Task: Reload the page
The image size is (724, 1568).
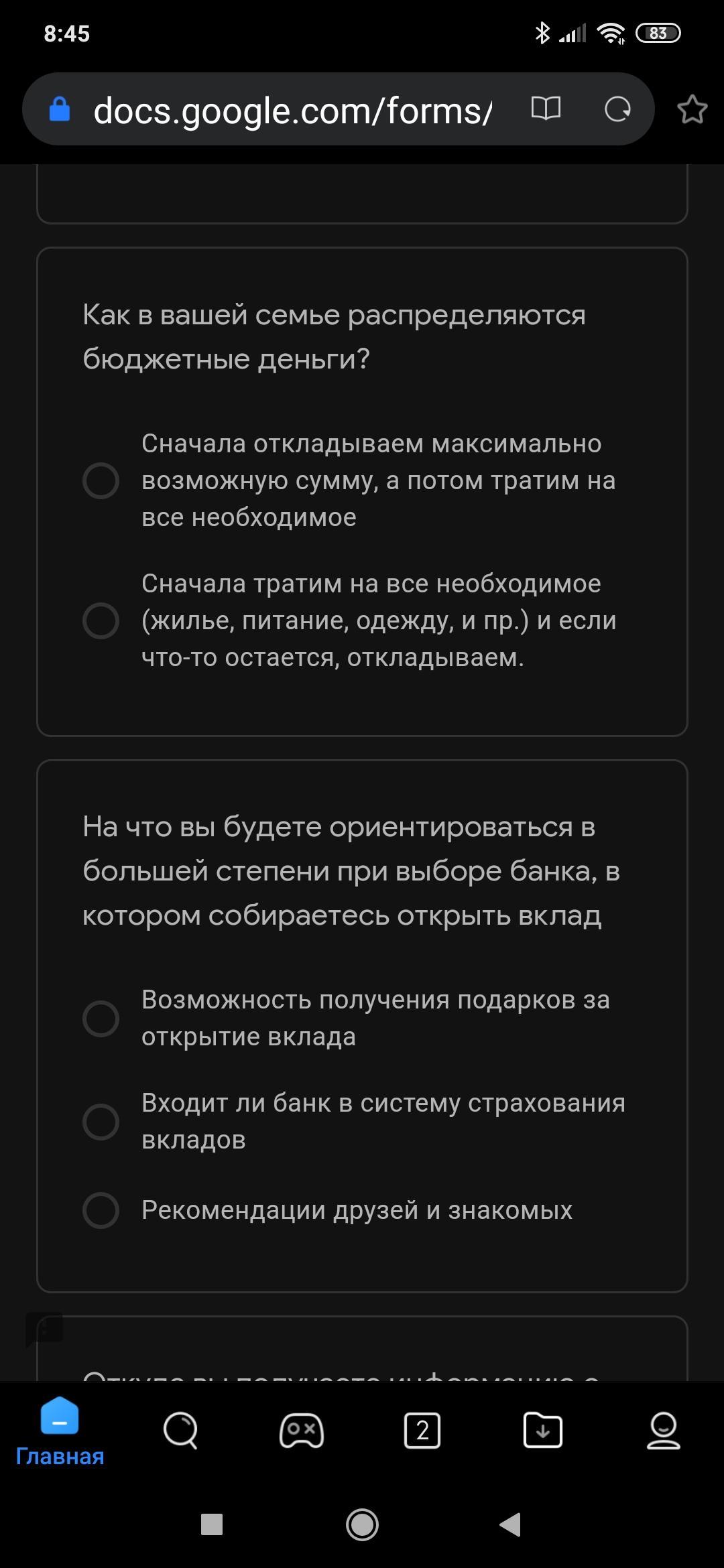Action: pyautogui.click(x=617, y=109)
